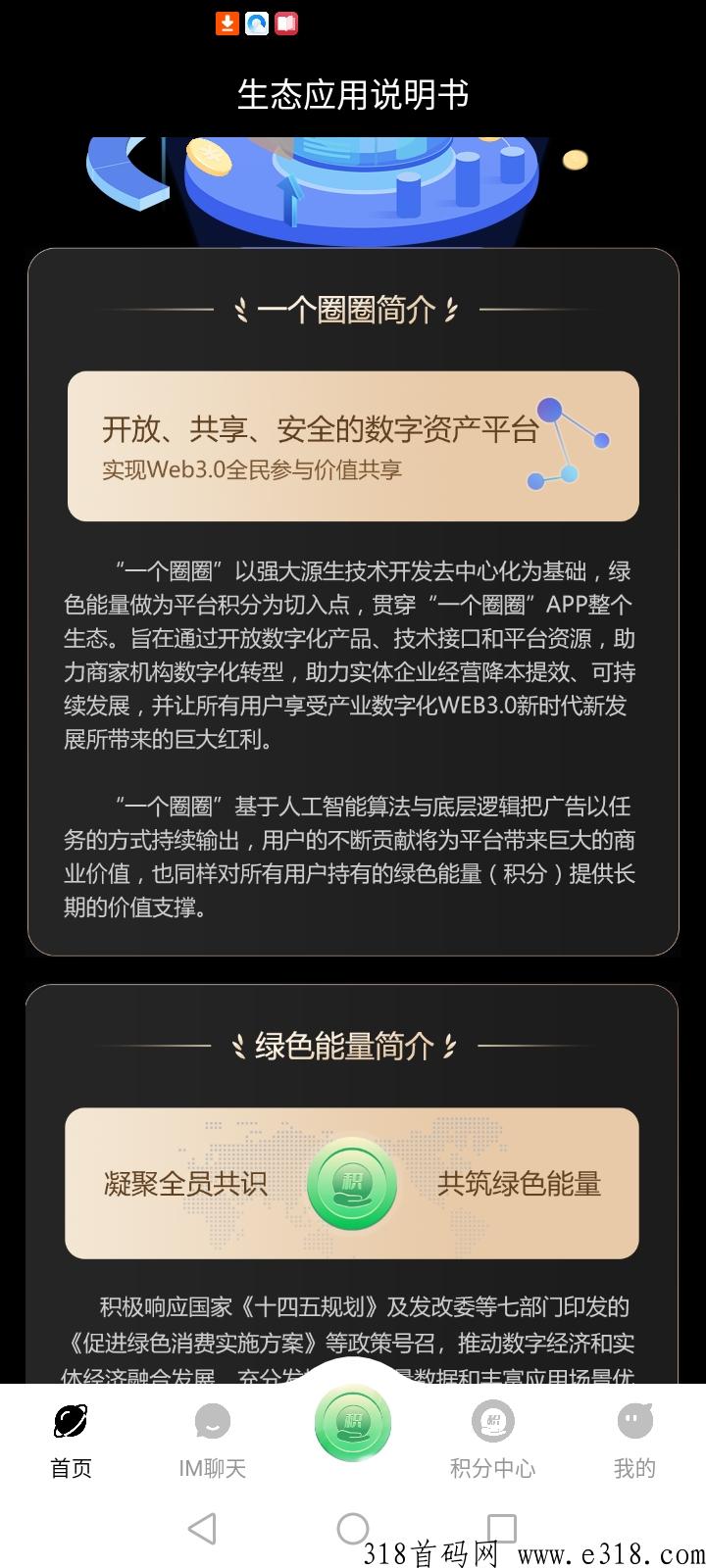Switch to the 首页 tab
The height and width of the screenshot is (1568, 706).
(71, 1439)
